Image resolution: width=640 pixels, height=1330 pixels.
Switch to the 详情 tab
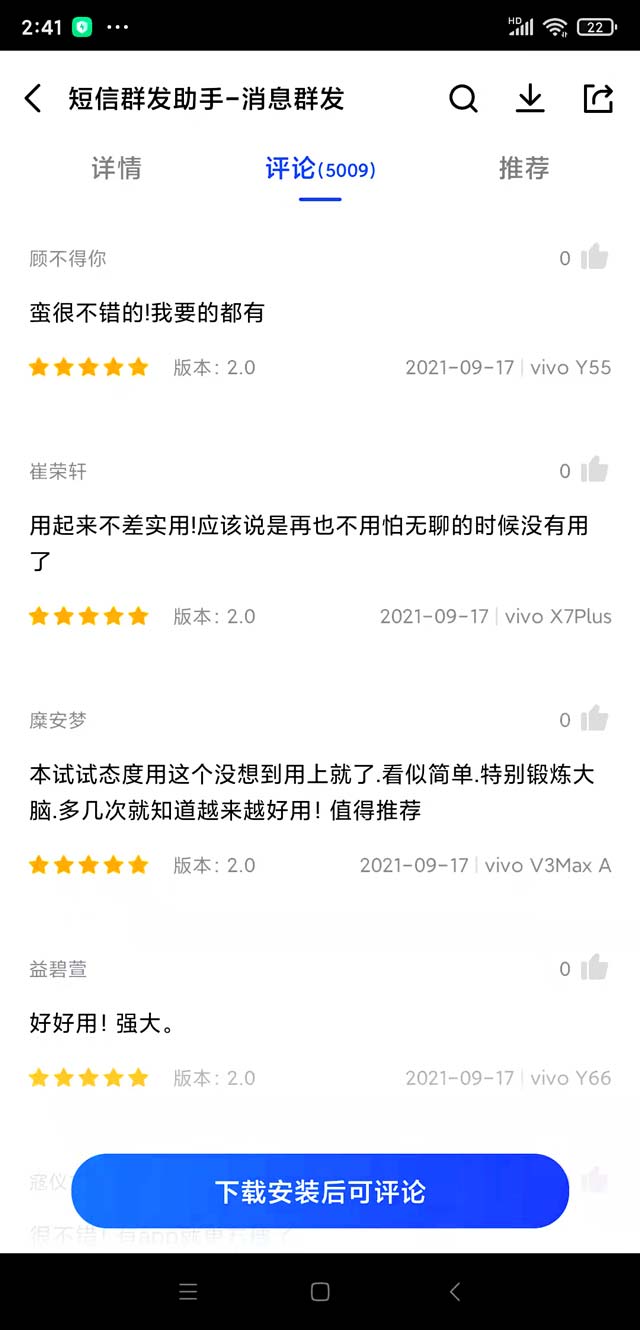(116, 168)
